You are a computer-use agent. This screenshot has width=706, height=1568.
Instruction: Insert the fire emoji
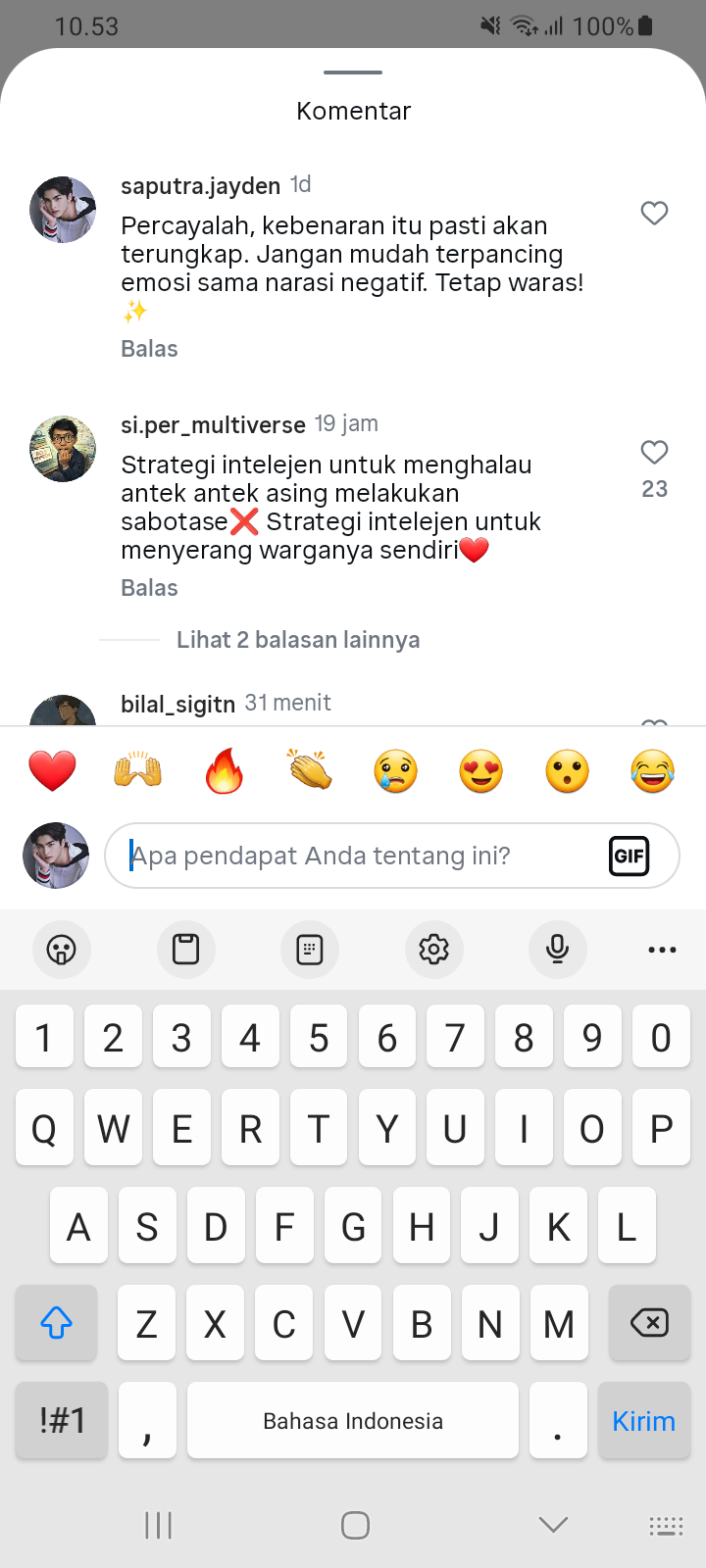point(224,770)
